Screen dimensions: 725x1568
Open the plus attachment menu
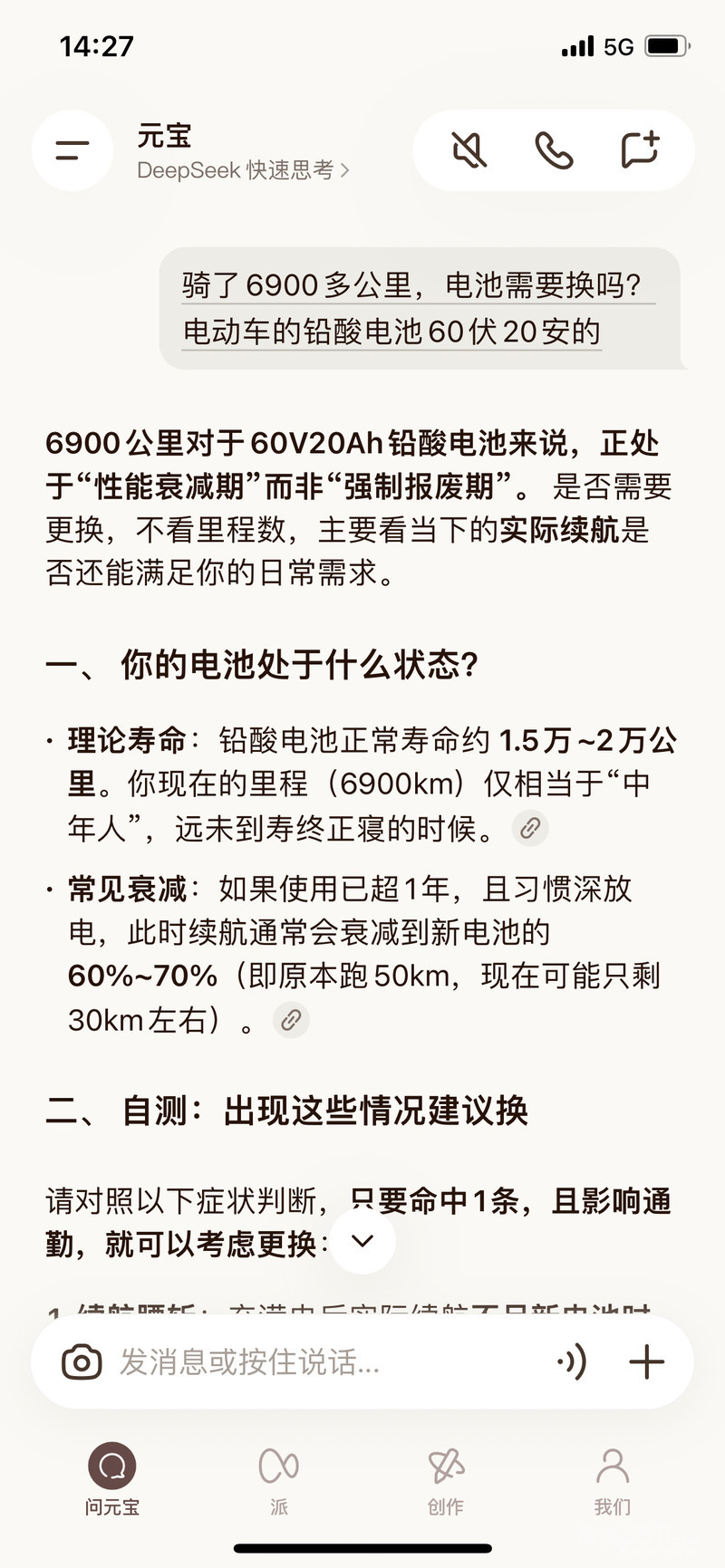coord(647,1361)
